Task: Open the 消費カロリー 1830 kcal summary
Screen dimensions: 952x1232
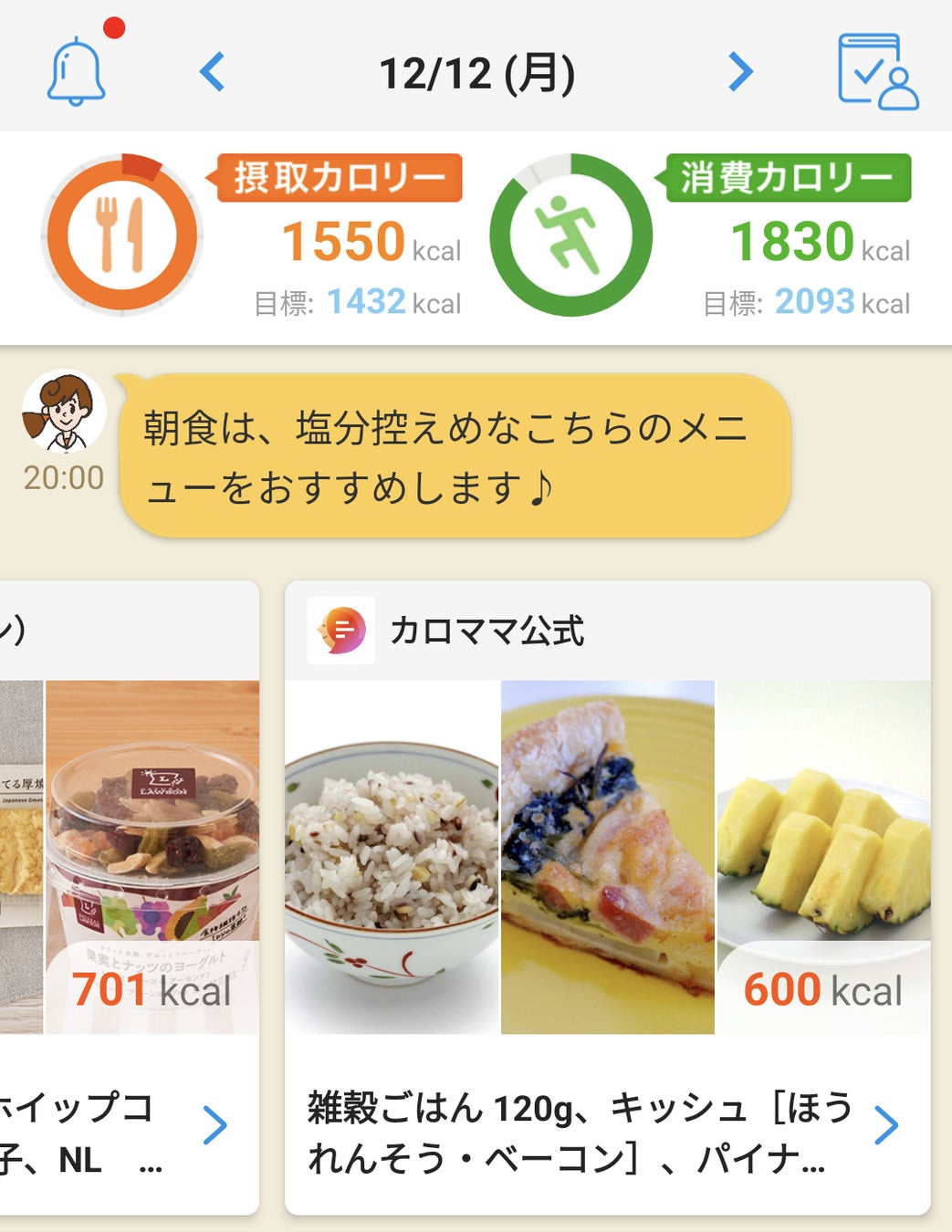Action: [701, 235]
